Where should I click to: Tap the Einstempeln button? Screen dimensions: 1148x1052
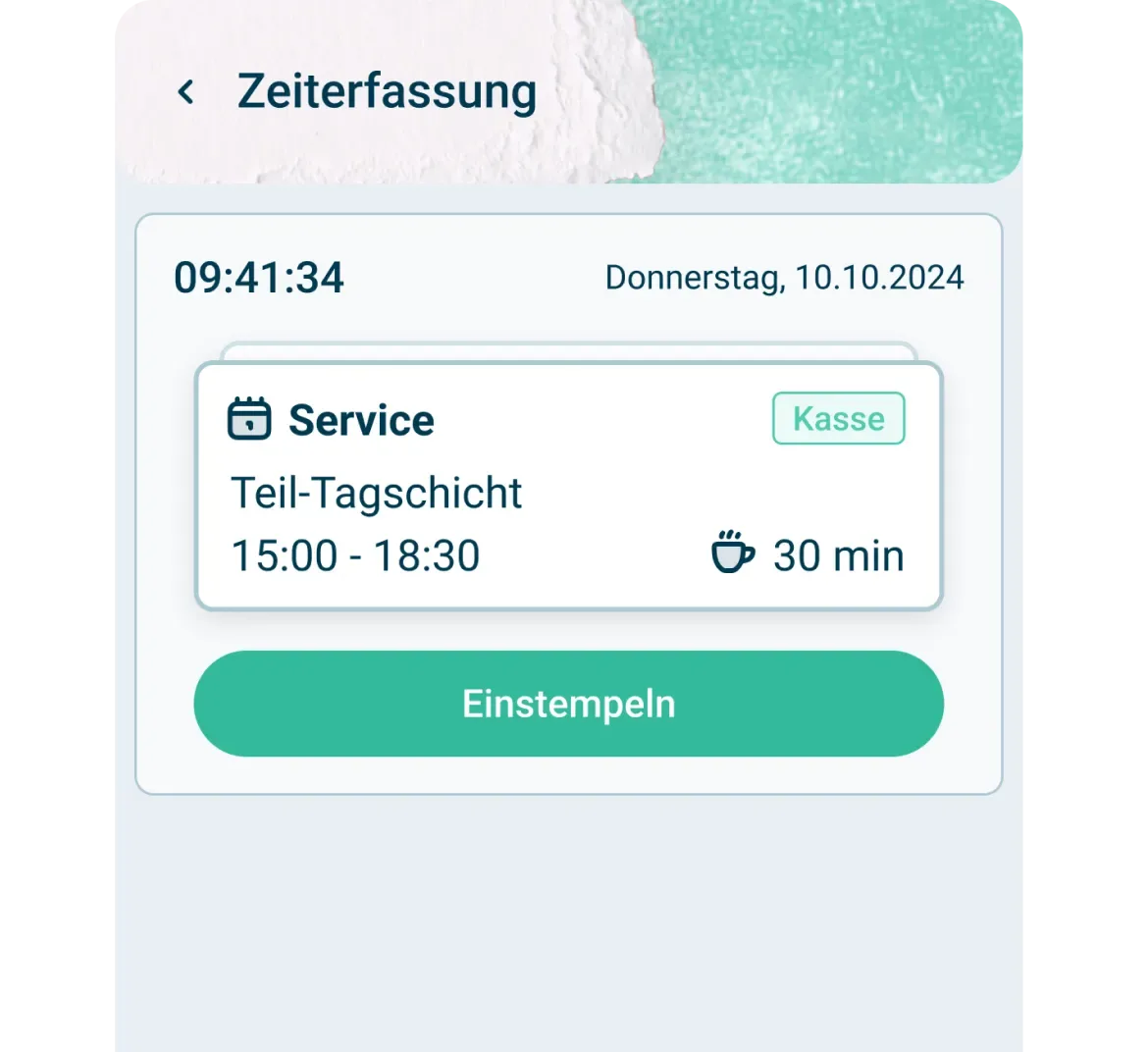pyautogui.click(x=568, y=704)
